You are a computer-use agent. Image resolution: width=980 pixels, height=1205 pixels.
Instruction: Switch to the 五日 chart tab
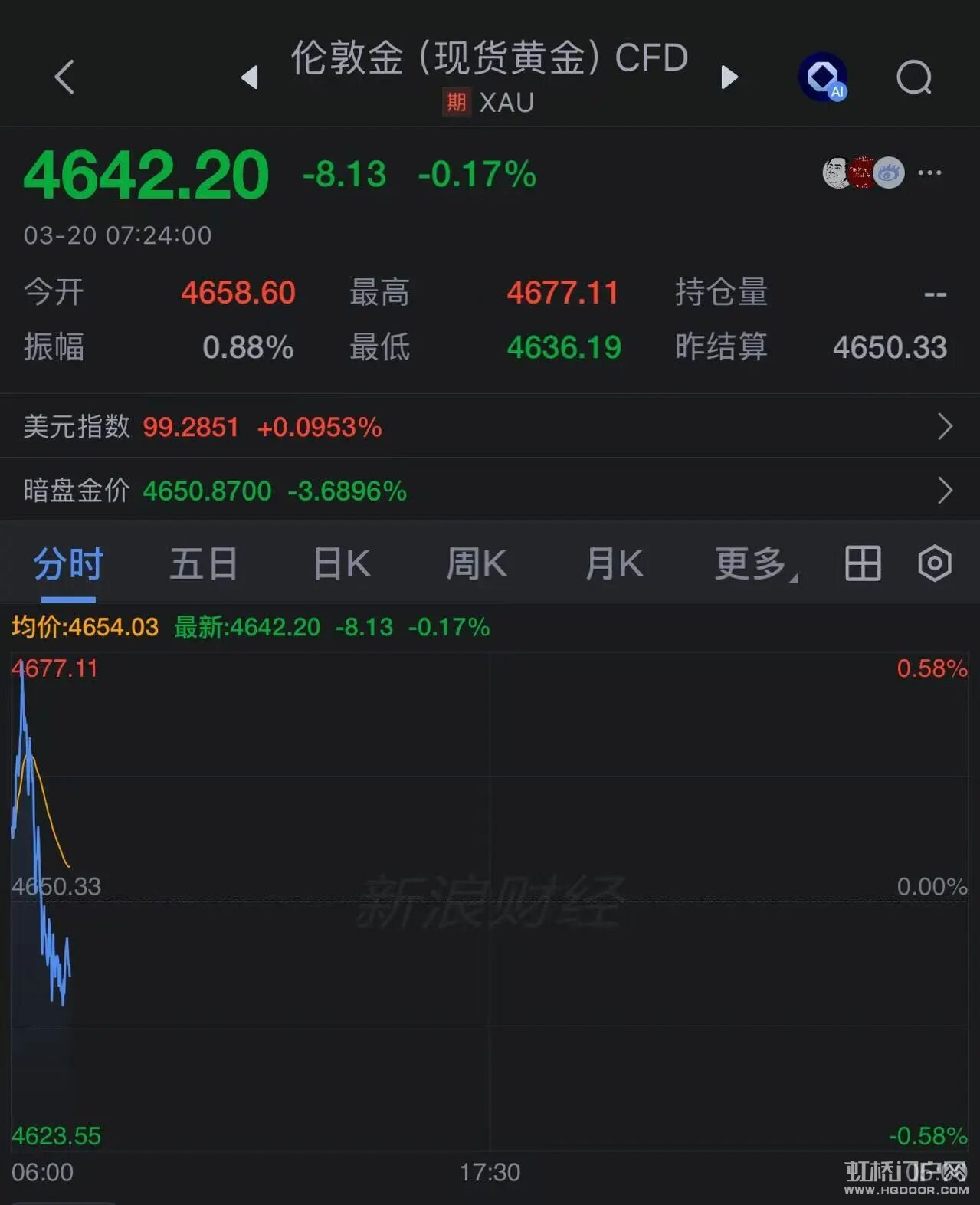(204, 564)
